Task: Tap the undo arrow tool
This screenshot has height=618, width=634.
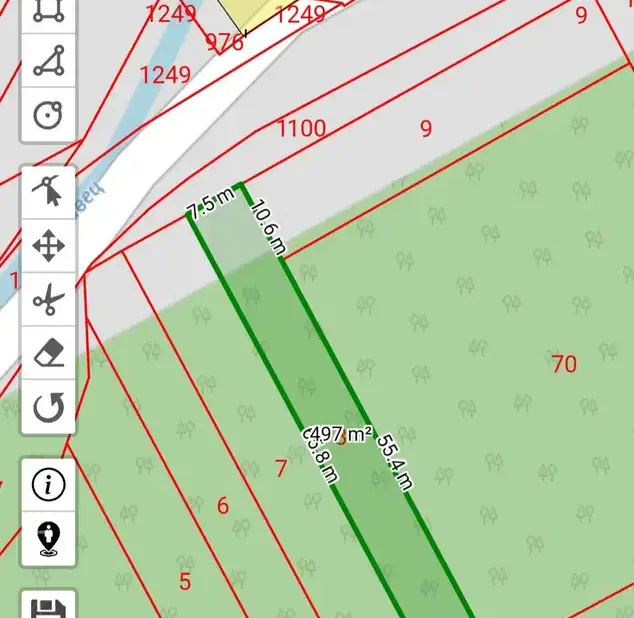Action: pyautogui.click(x=48, y=406)
